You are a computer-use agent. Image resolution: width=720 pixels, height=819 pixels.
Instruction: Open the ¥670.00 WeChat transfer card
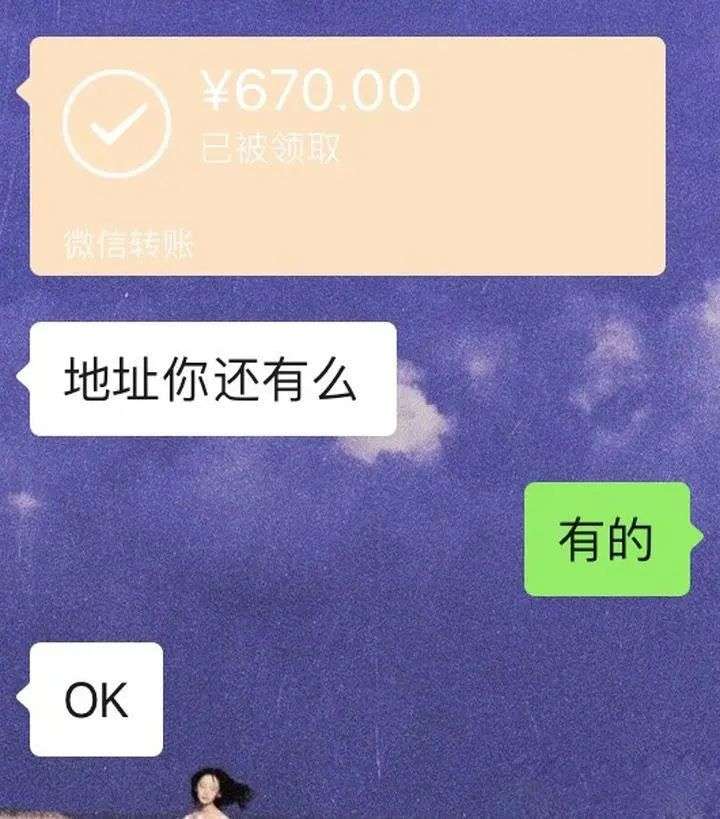click(347, 155)
